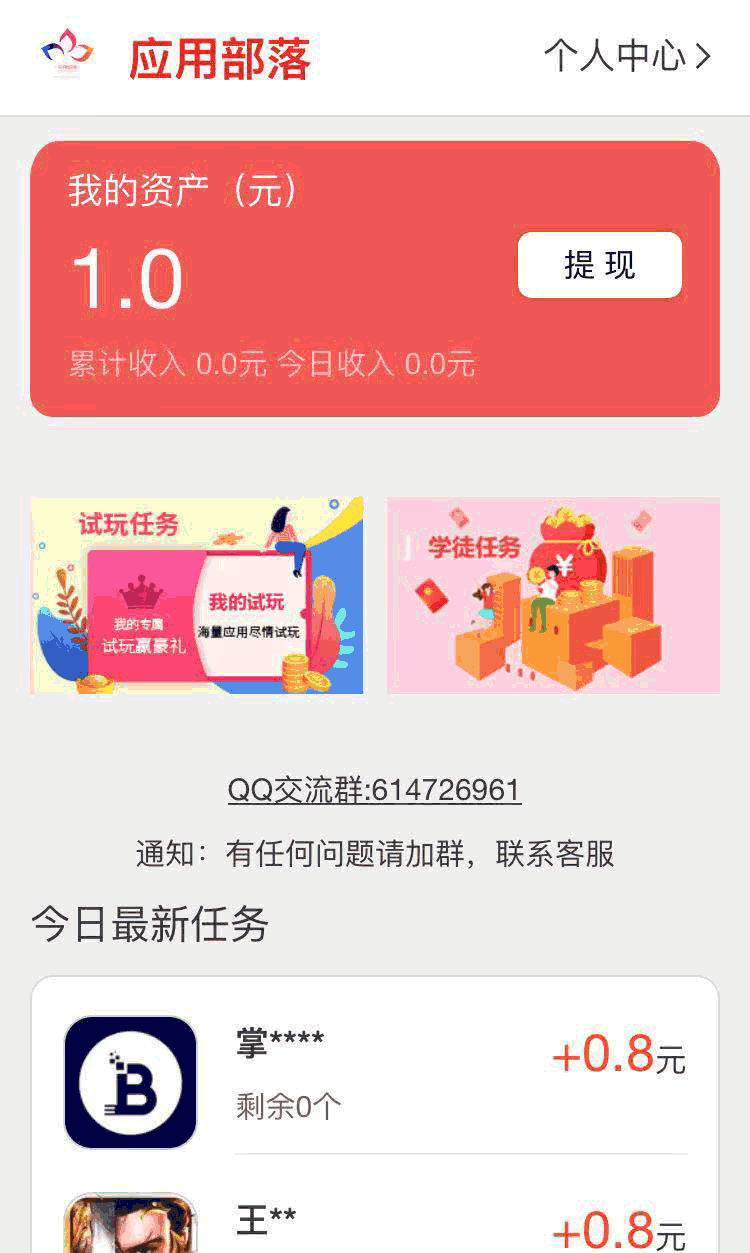Open the 学徒任务 banner
This screenshot has width=750, height=1253.
[x=553, y=595]
